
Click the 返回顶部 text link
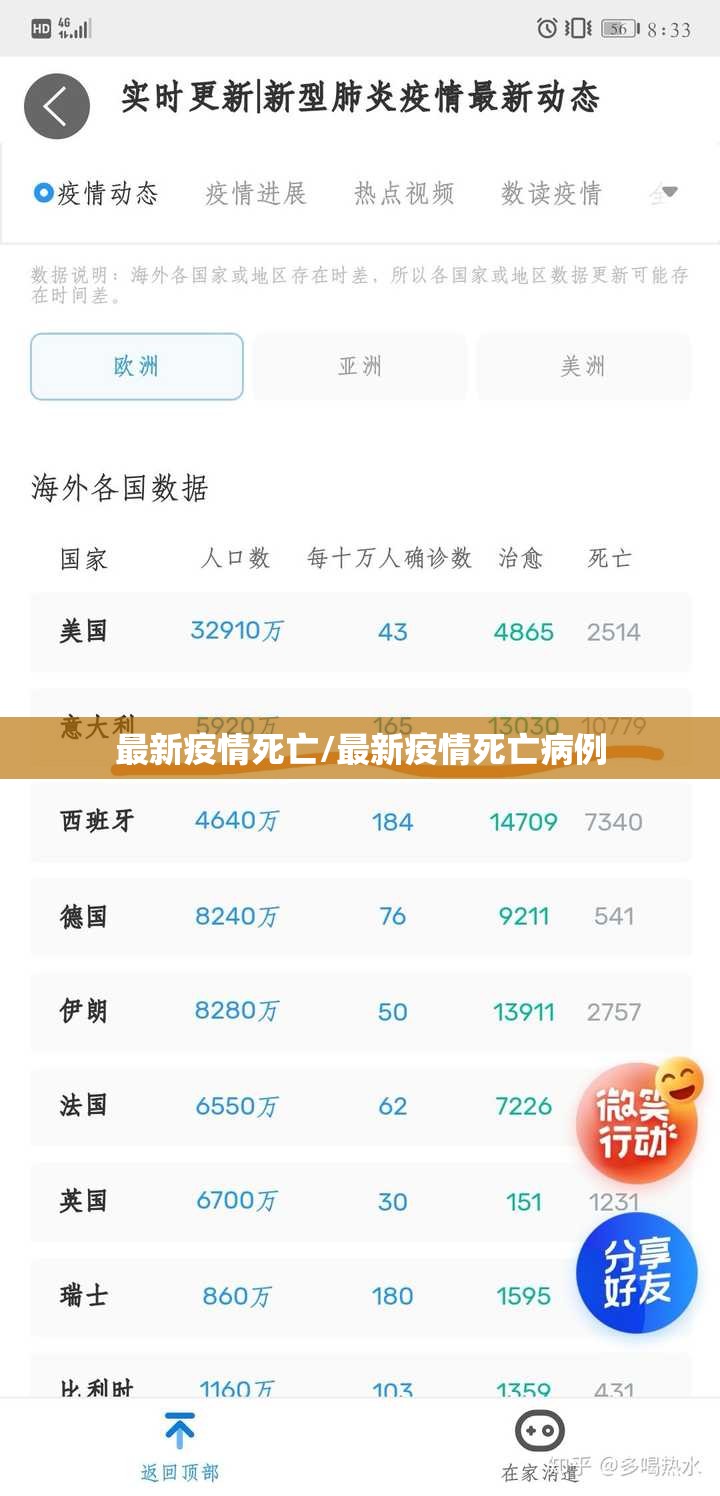click(180, 1472)
